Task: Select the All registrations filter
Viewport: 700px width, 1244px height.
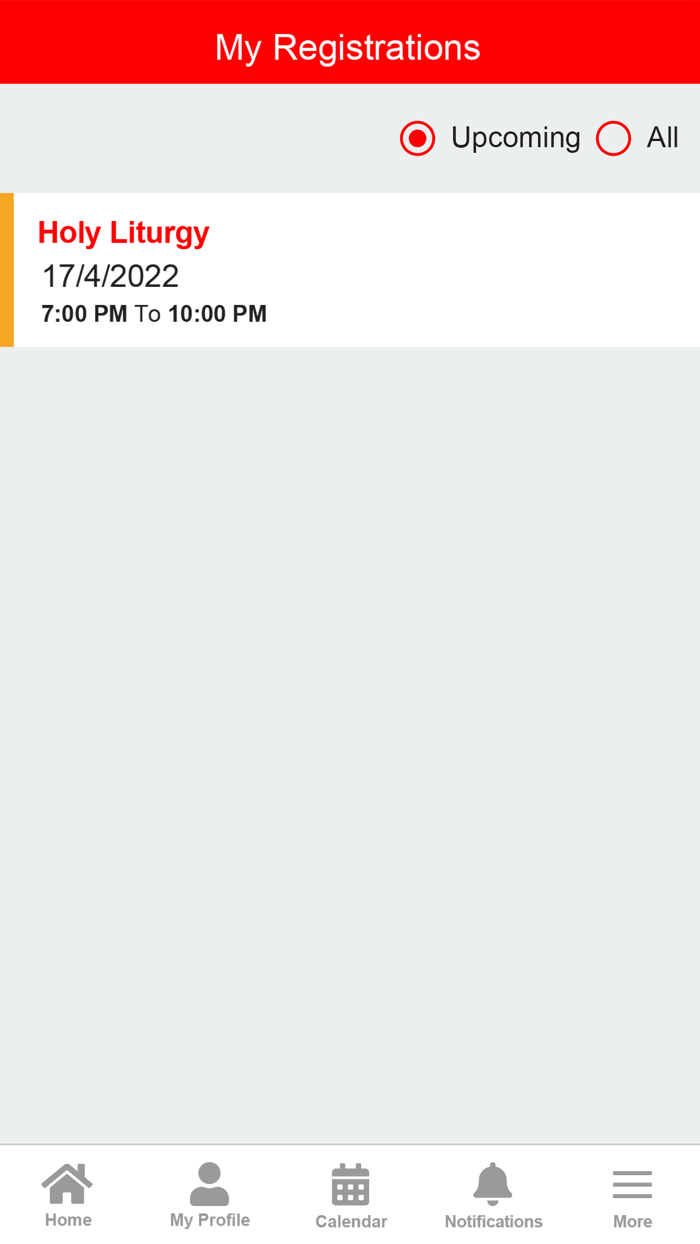Action: coord(613,138)
